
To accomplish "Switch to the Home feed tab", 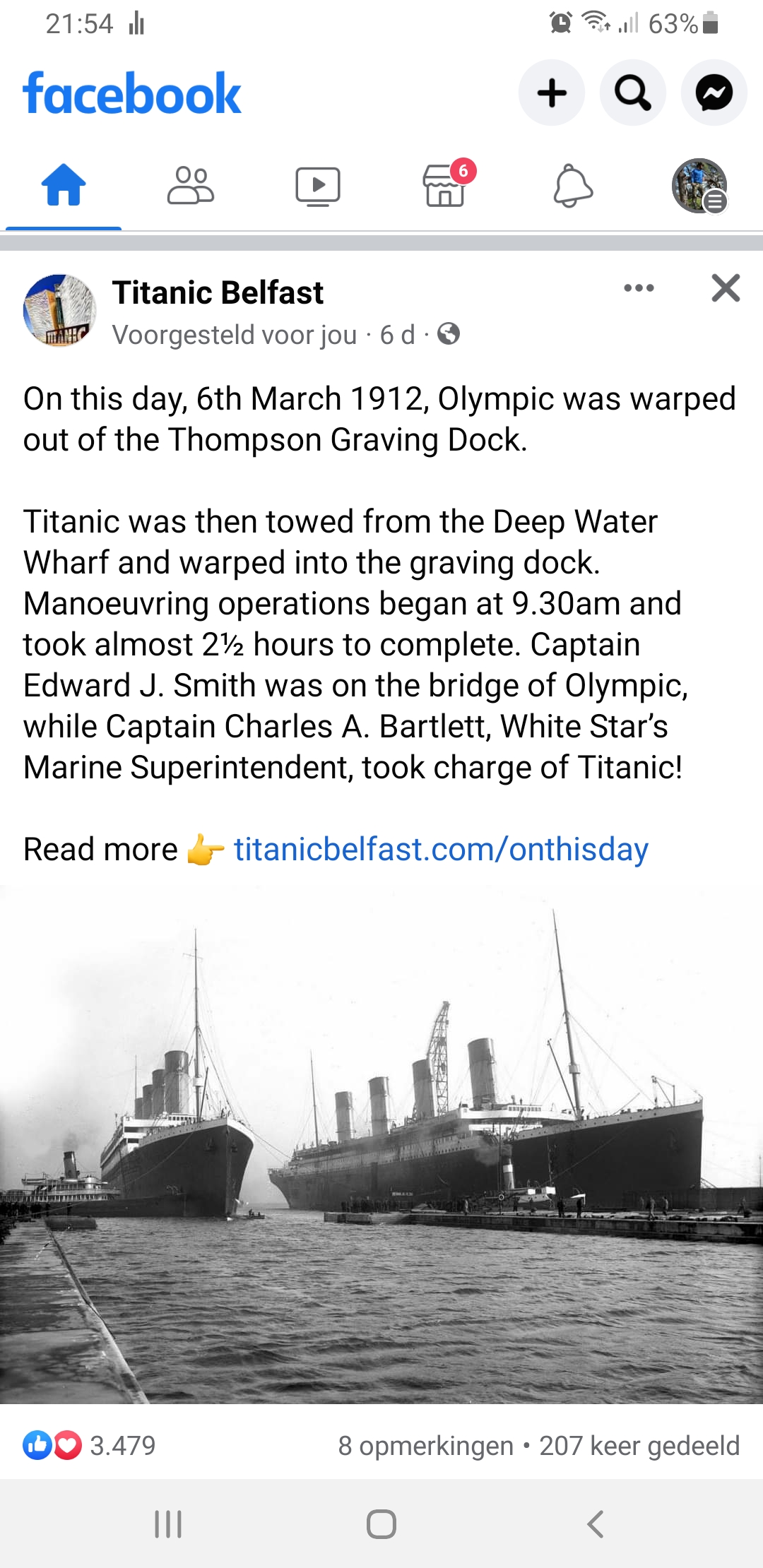I will point(64,186).
